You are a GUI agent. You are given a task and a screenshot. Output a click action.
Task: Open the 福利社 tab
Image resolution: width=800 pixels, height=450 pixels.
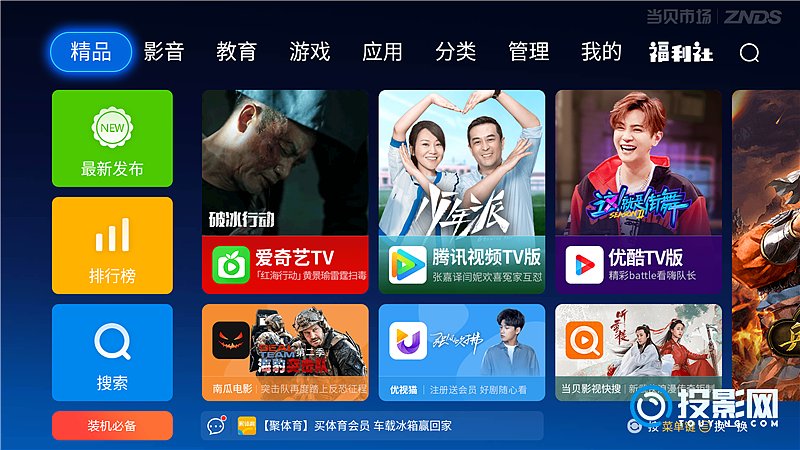681,52
